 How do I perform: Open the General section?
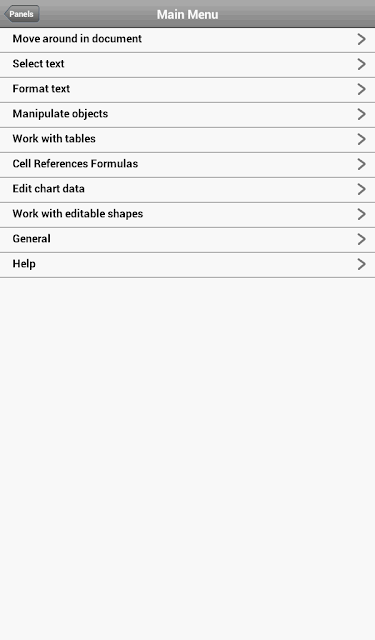pyautogui.click(x=187, y=240)
